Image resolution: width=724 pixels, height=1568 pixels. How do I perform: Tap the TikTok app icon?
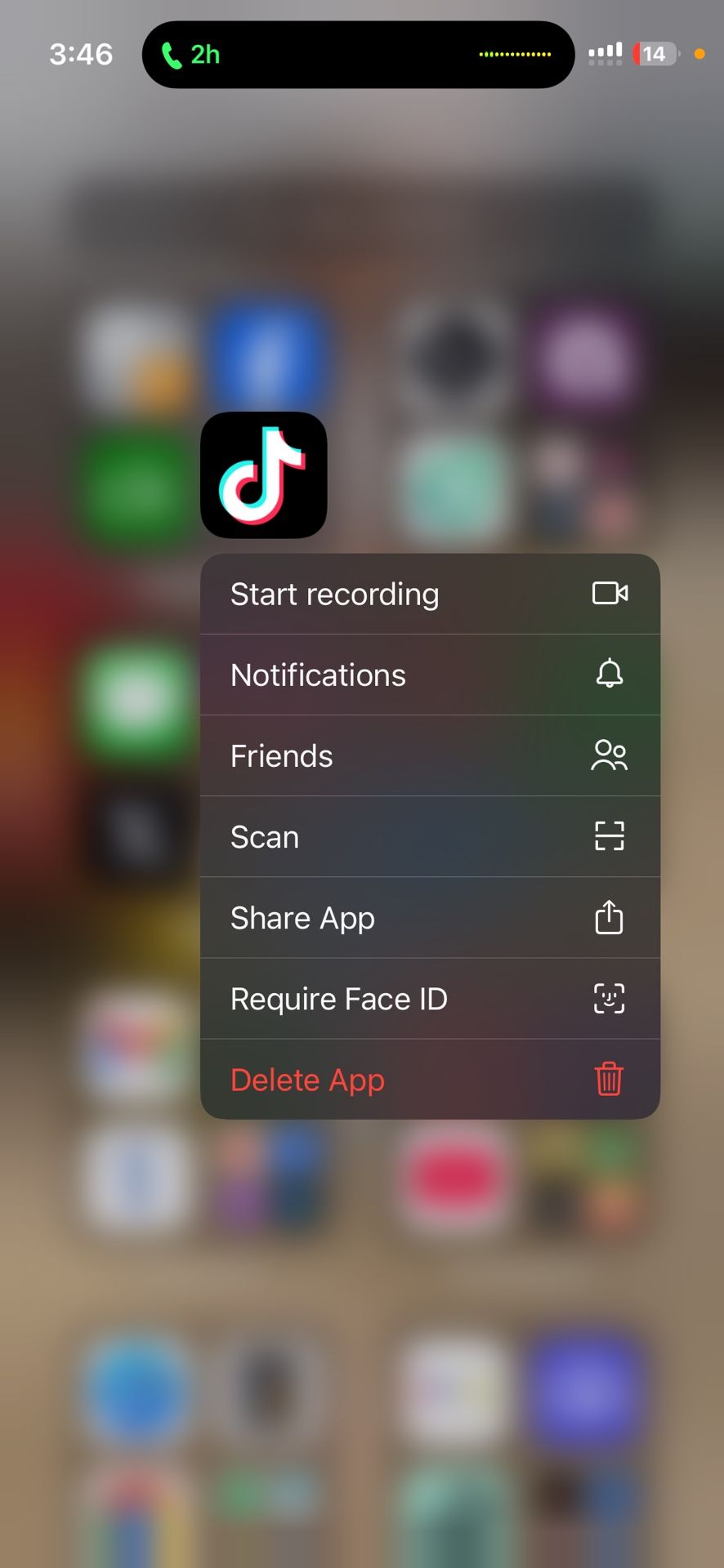point(262,475)
